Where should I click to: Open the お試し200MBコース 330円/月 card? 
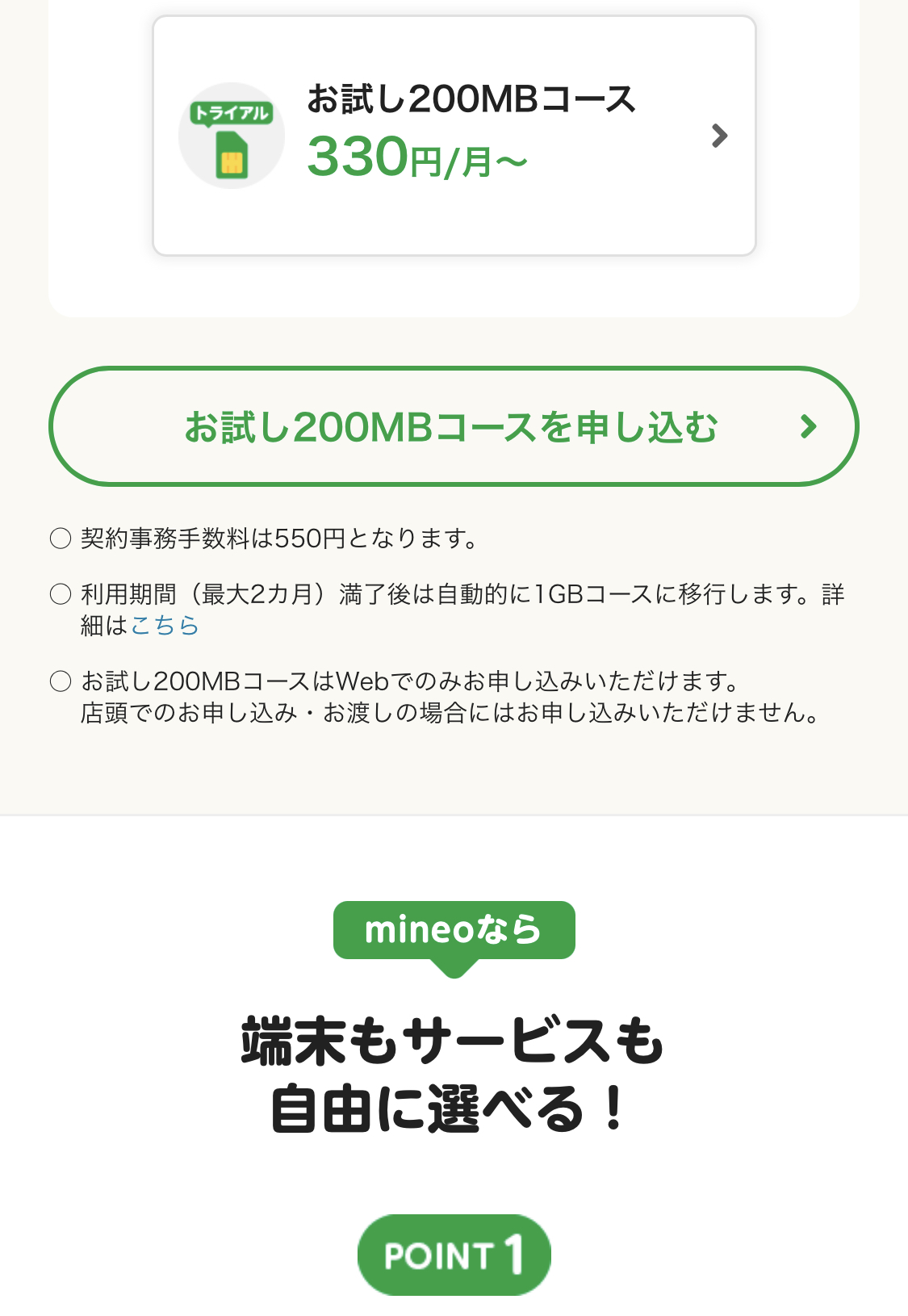454,136
